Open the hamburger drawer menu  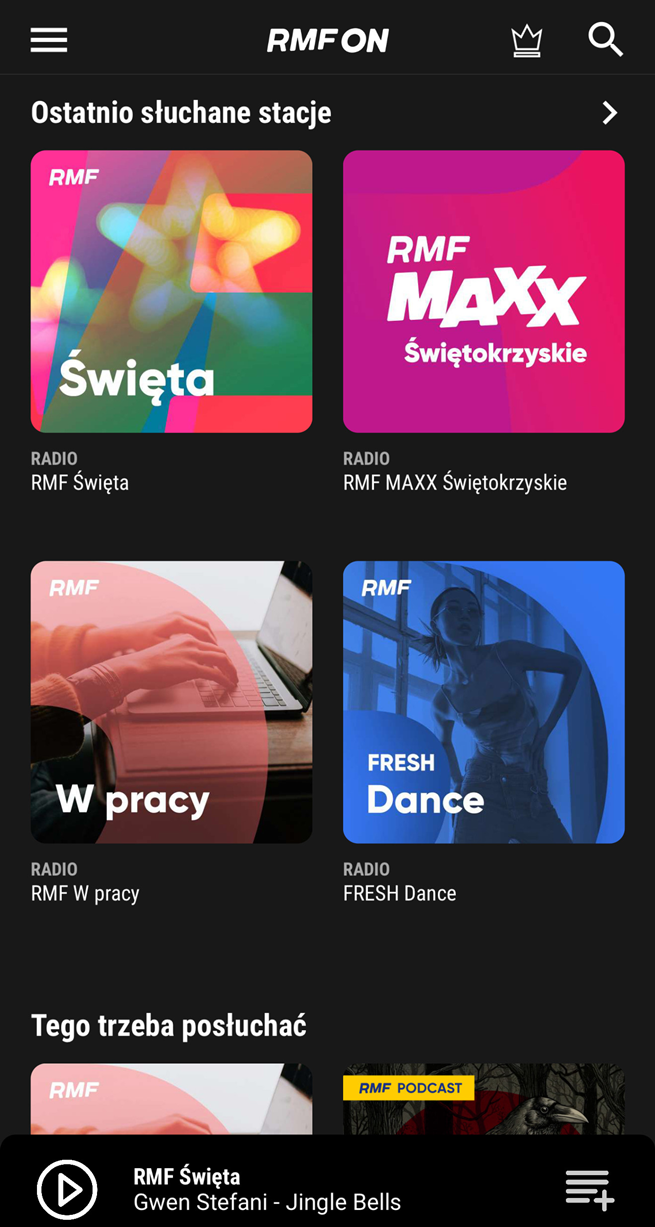(49, 40)
